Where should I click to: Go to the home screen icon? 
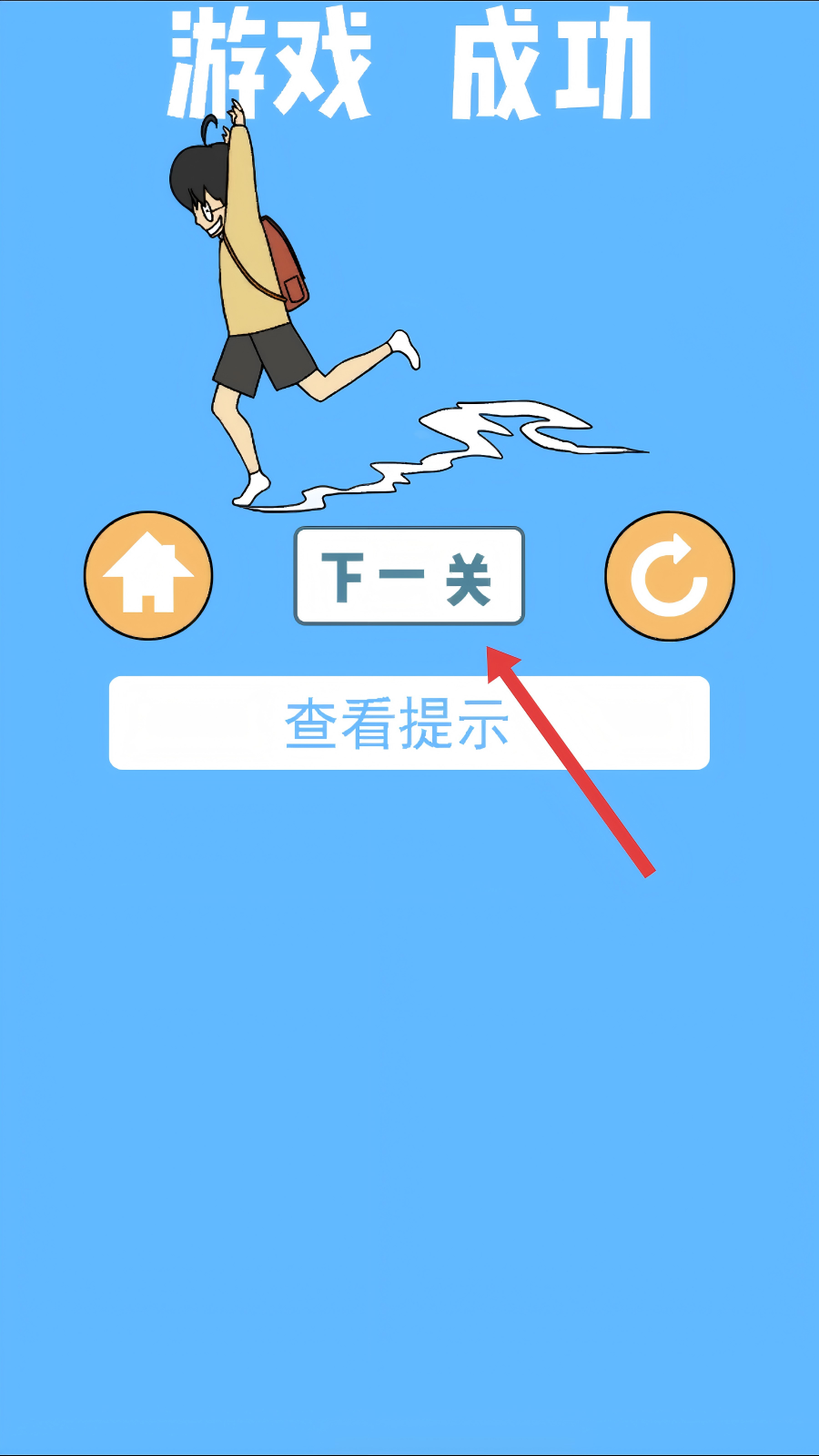(148, 576)
